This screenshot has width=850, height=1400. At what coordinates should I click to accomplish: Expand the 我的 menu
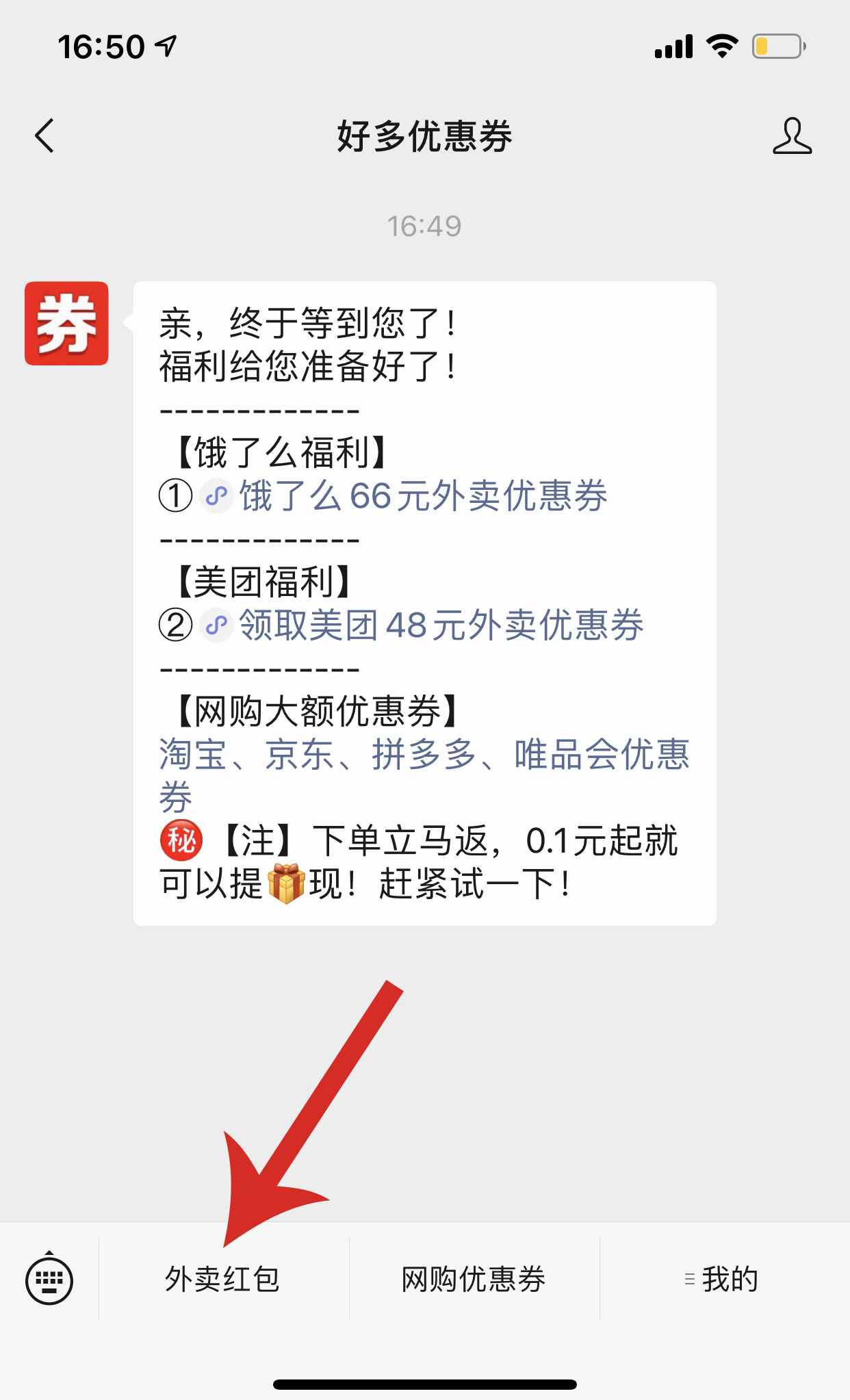[724, 1279]
